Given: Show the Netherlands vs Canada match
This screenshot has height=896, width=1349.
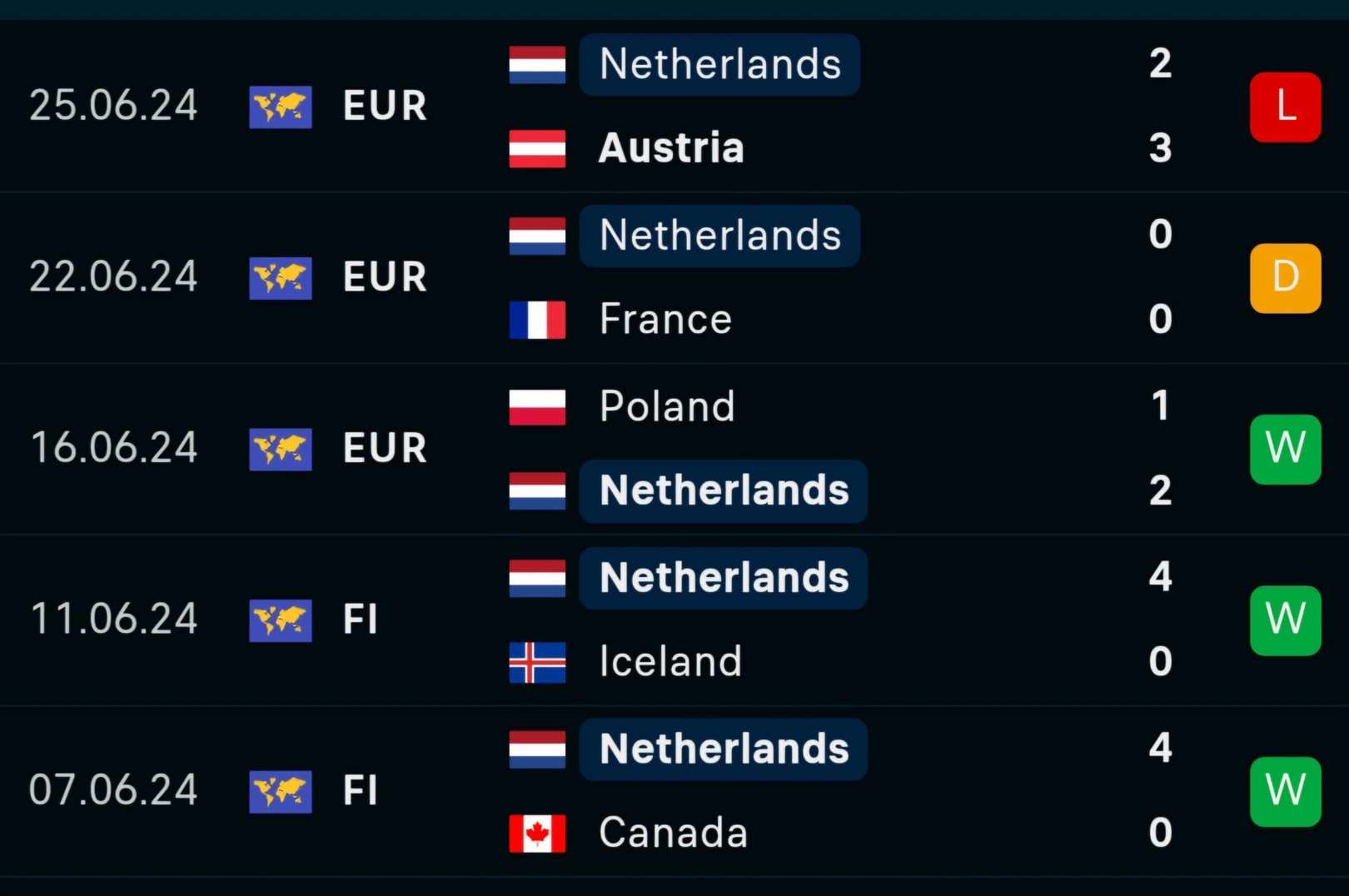Looking at the screenshot, I should pyautogui.click(x=673, y=790).
